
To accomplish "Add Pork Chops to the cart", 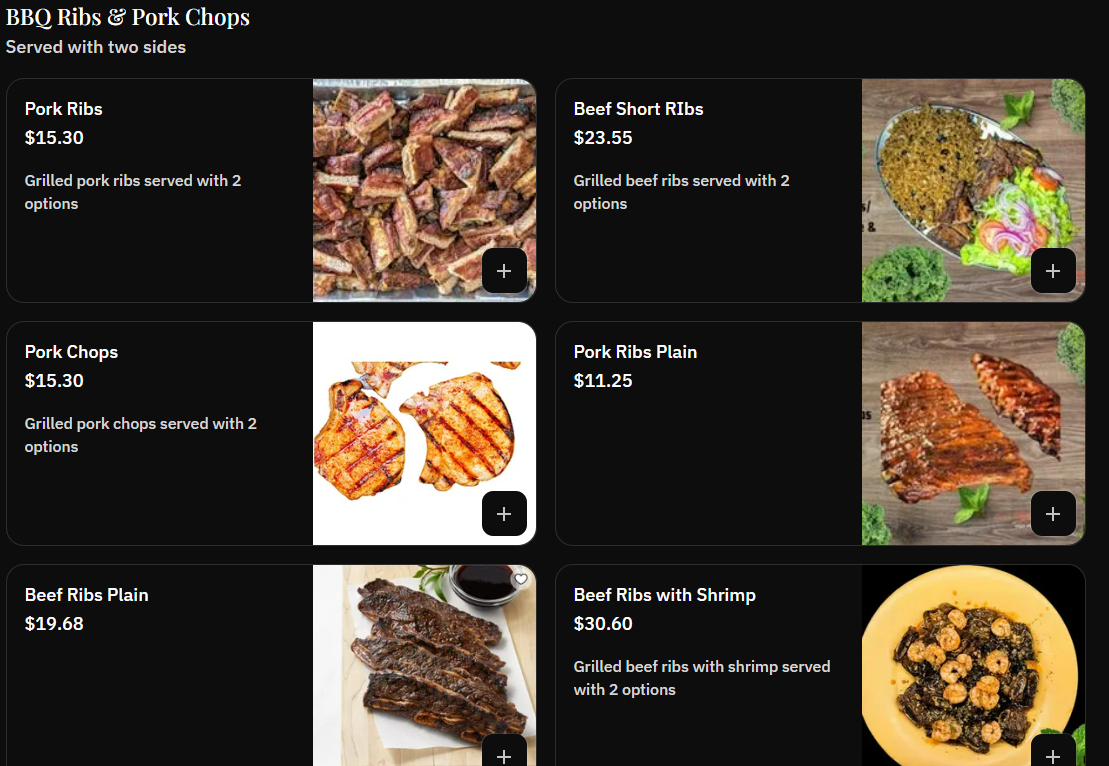I will 504,514.
